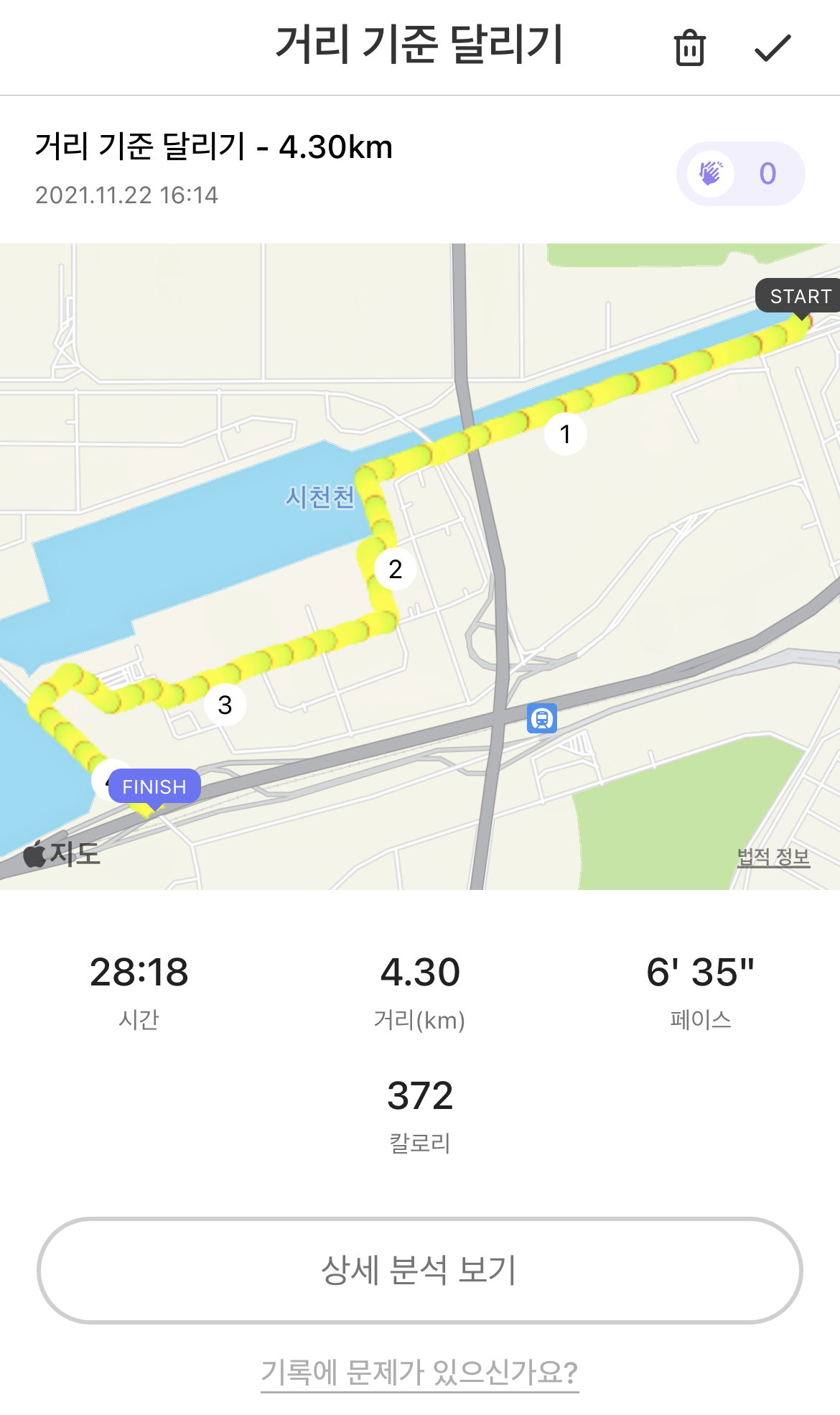Open 상세 분석 보기 detailed analysis
840x1415 pixels.
point(419,1270)
